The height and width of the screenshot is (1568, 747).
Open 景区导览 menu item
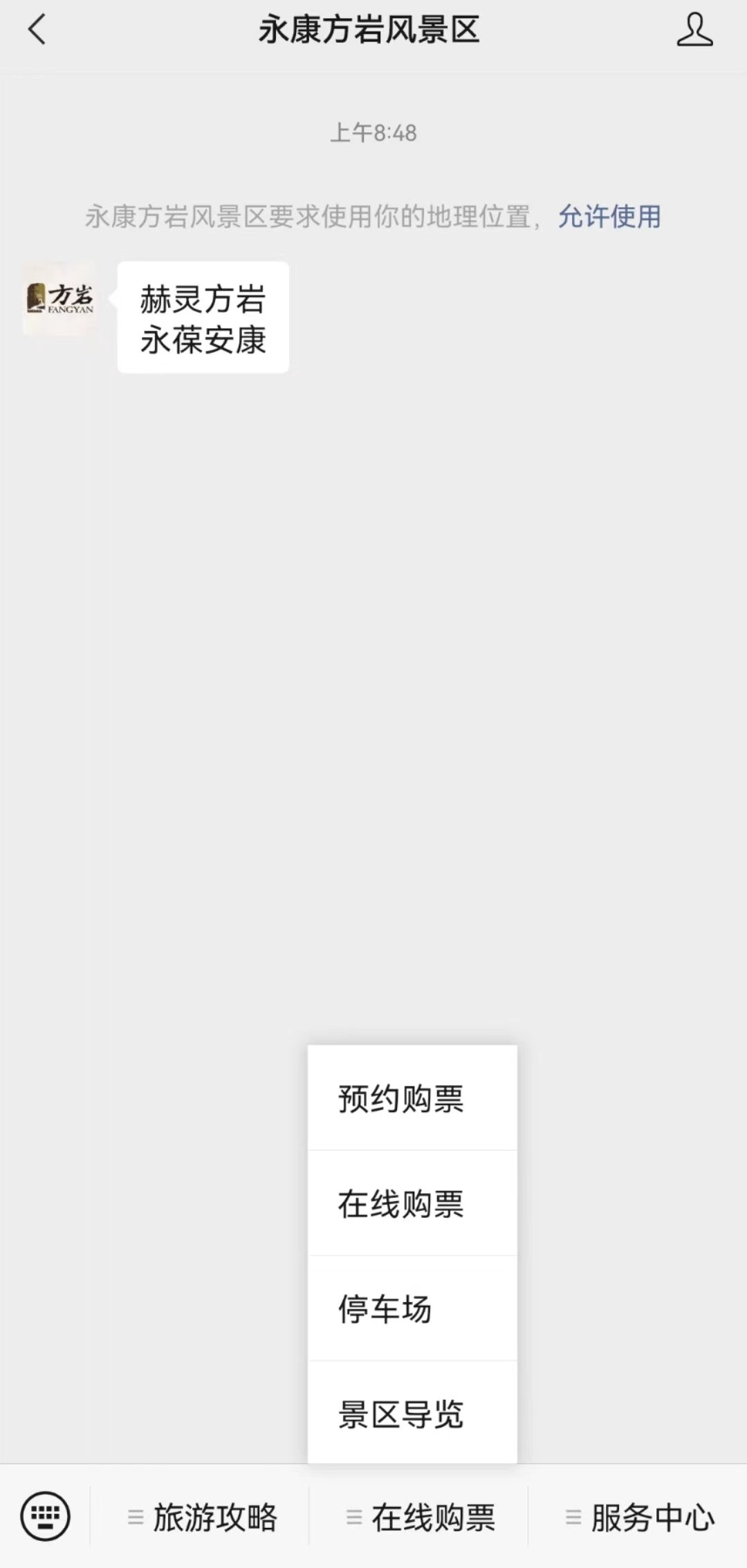point(412,1413)
